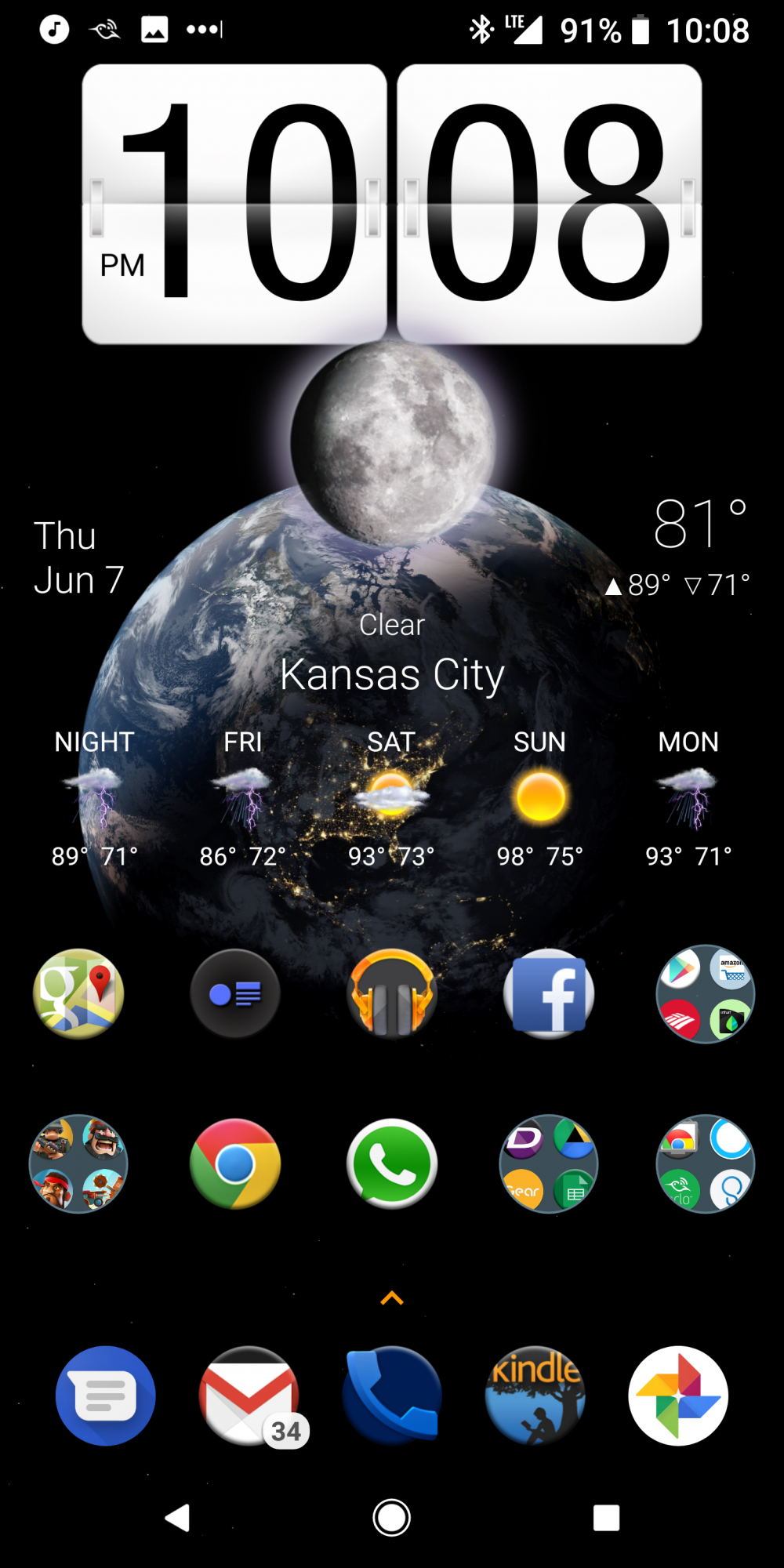The width and height of the screenshot is (784, 1568).
Task: Expand the app drawer arrow
Action: point(392,1298)
